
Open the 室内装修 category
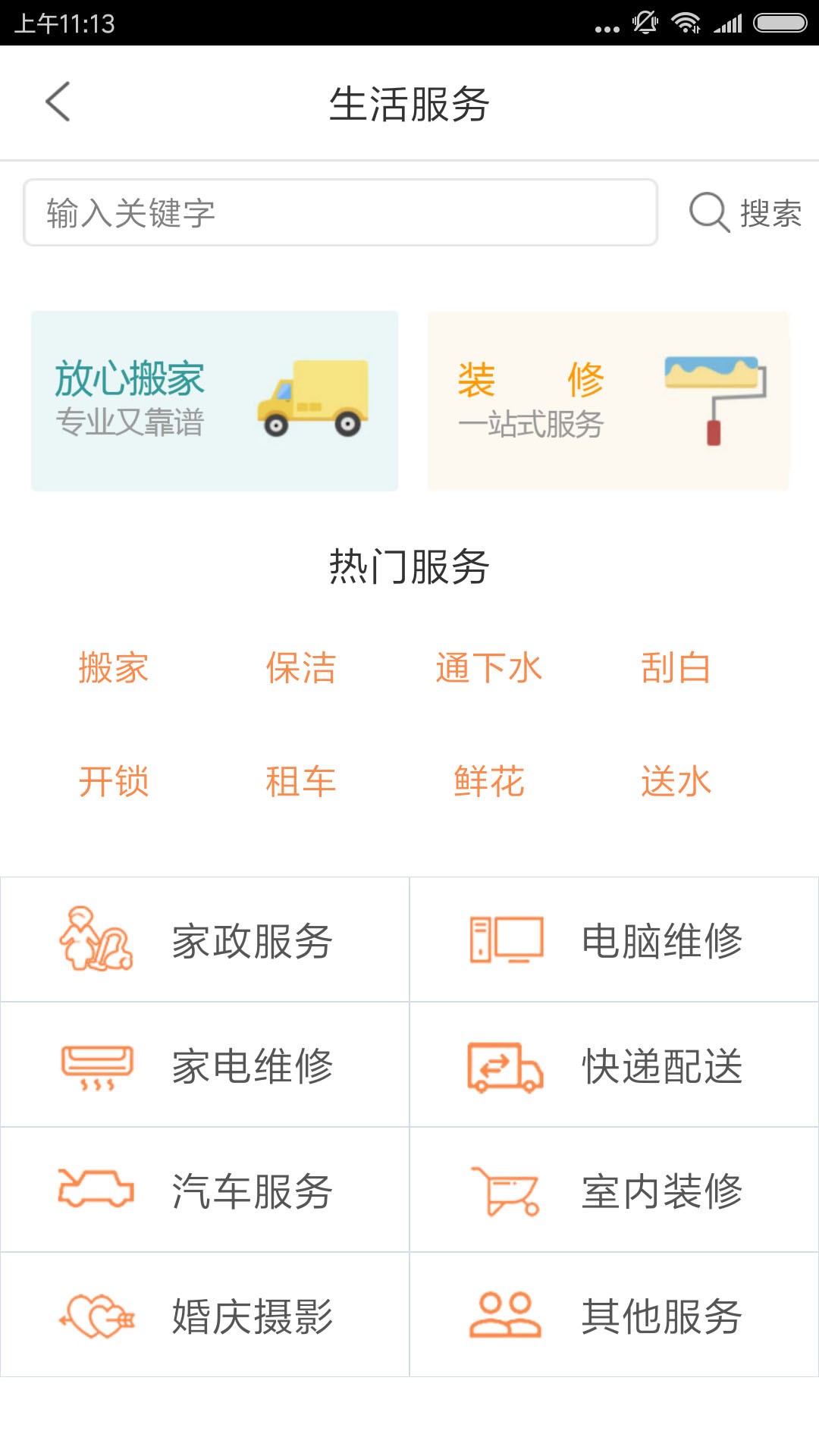click(614, 1191)
